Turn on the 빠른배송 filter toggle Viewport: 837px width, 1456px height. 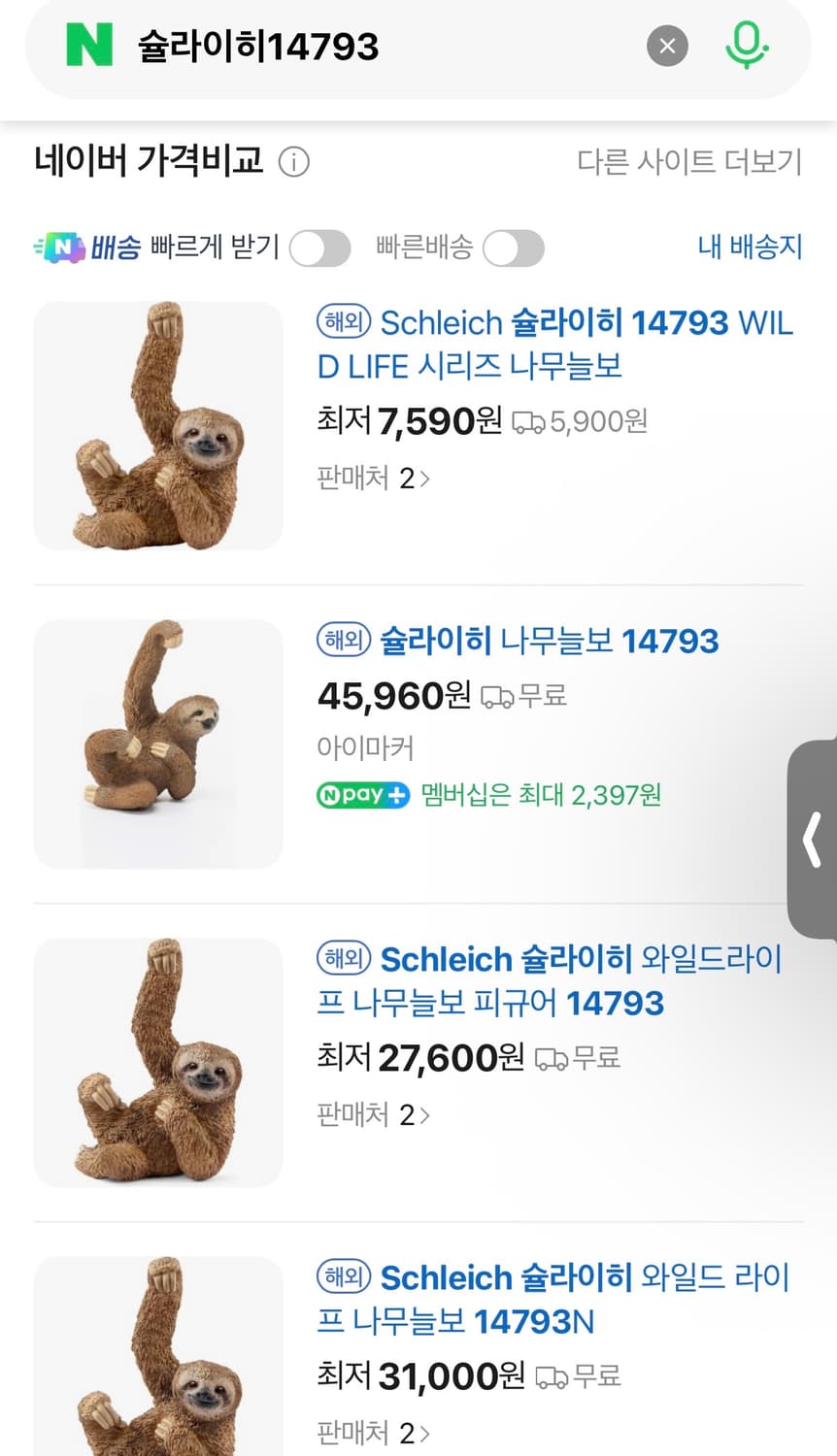coord(513,248)
